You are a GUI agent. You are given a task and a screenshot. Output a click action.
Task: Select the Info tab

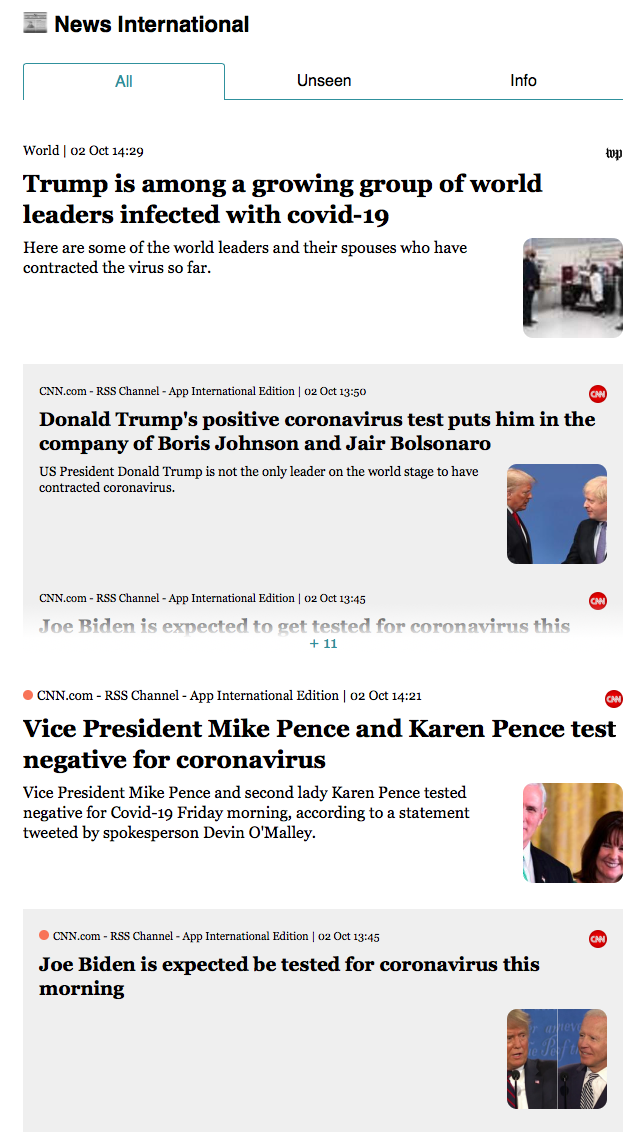(523, 81)
